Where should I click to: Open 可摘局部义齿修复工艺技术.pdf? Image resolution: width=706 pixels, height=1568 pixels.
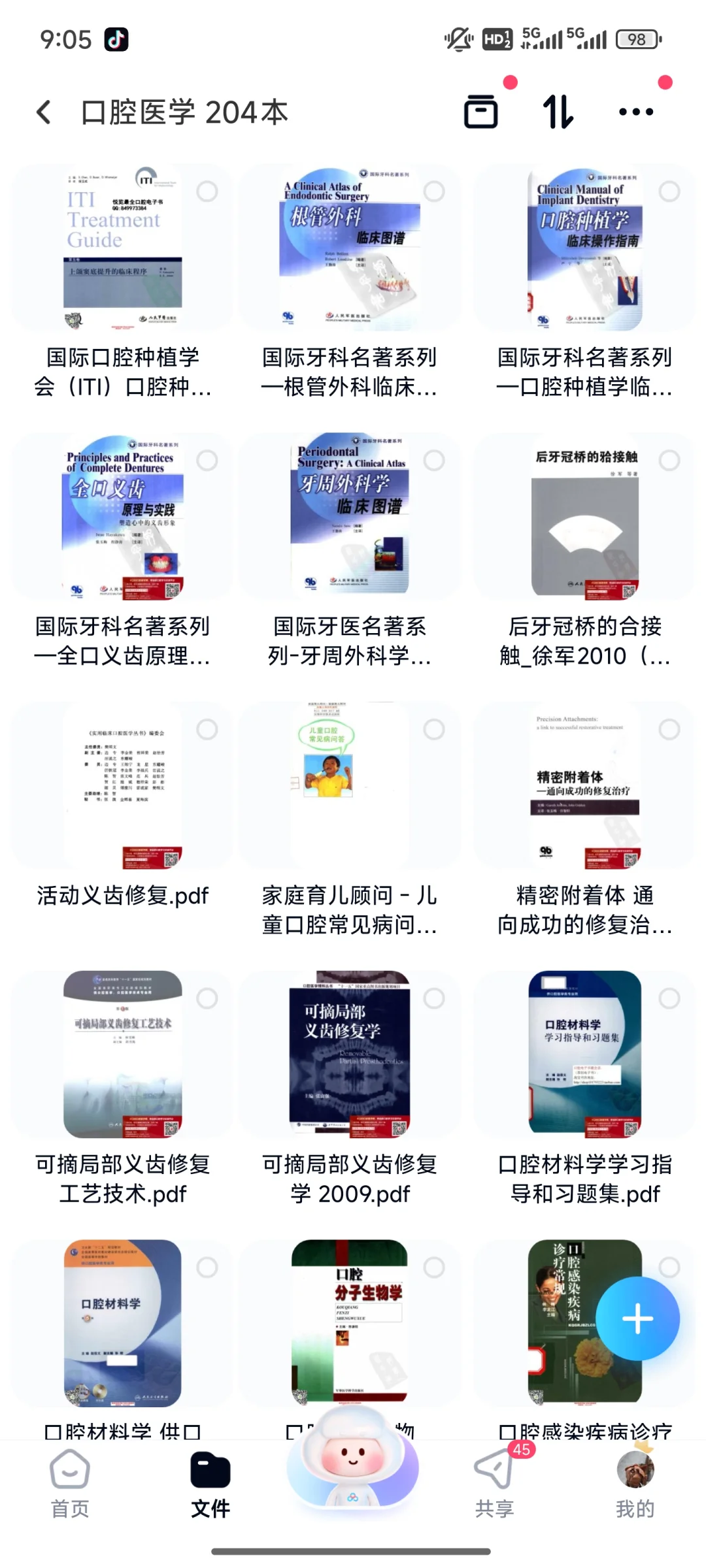click(x=123, y=1054)
